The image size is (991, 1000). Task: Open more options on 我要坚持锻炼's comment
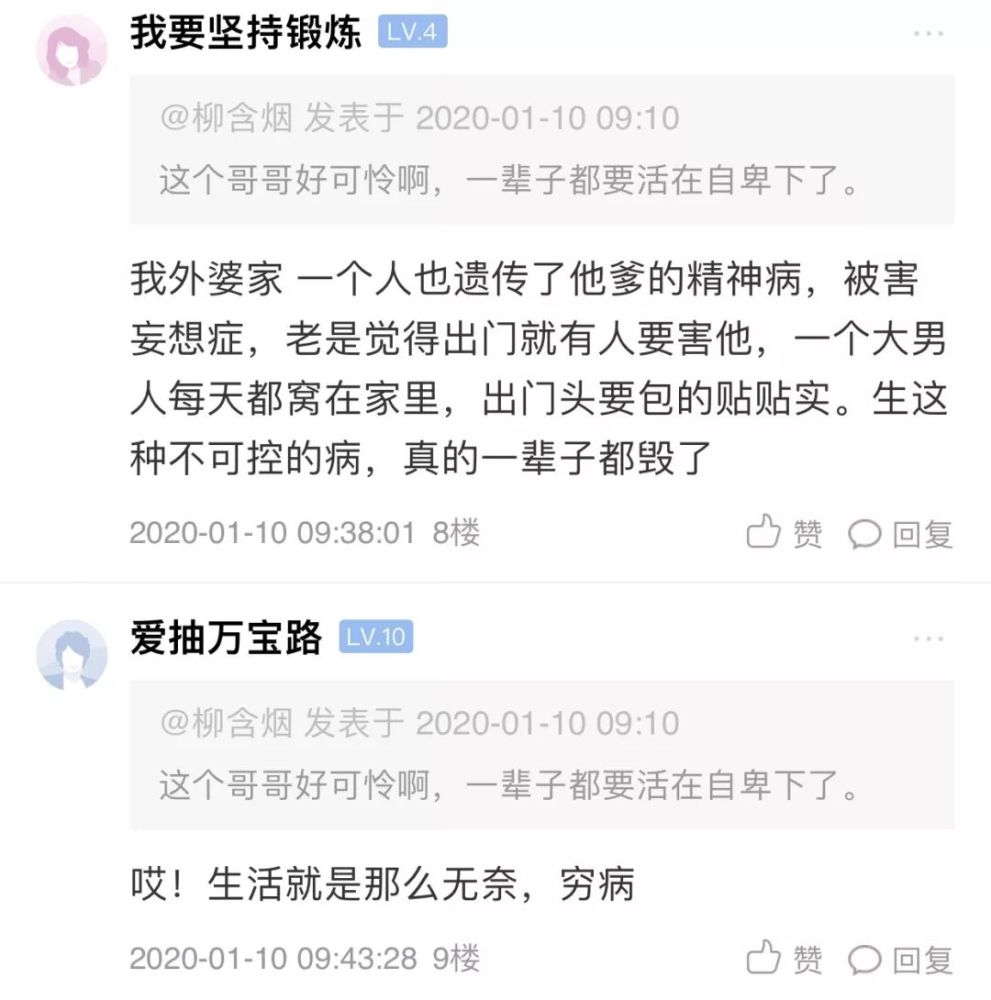(x=927, y=34)
